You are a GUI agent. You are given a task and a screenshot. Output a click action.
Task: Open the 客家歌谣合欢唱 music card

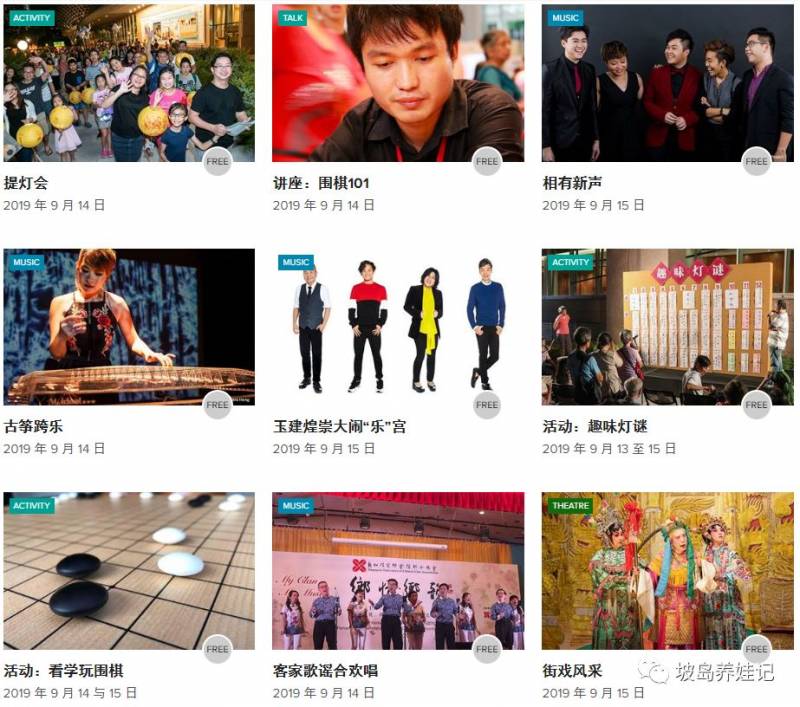click(398, 571)
